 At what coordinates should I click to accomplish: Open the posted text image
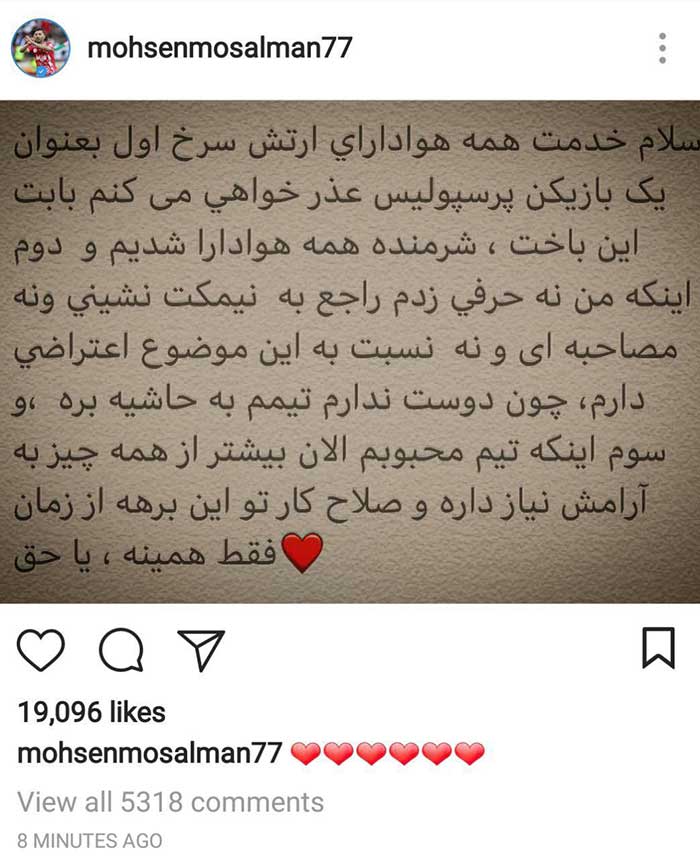tap(350, 350)
